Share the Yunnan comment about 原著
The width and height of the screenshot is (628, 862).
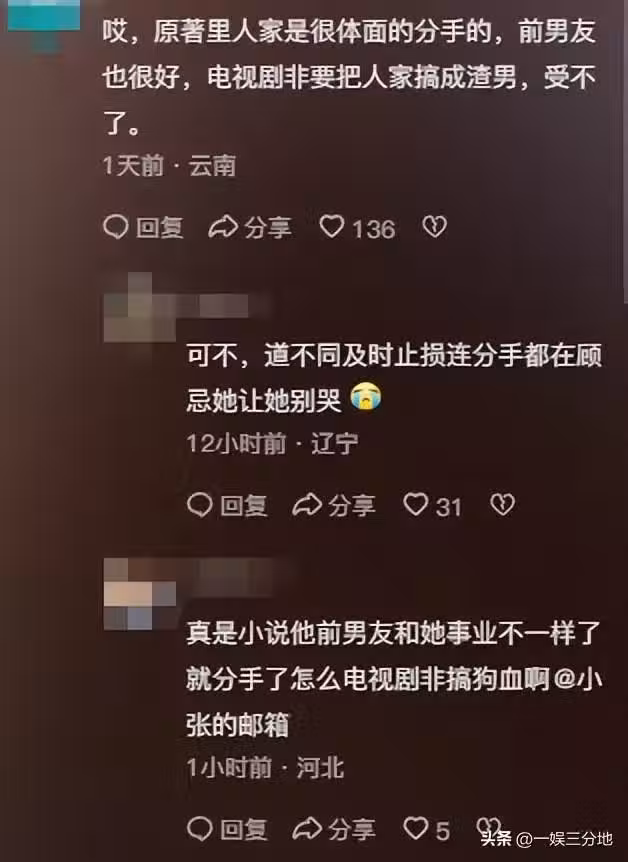250,228
